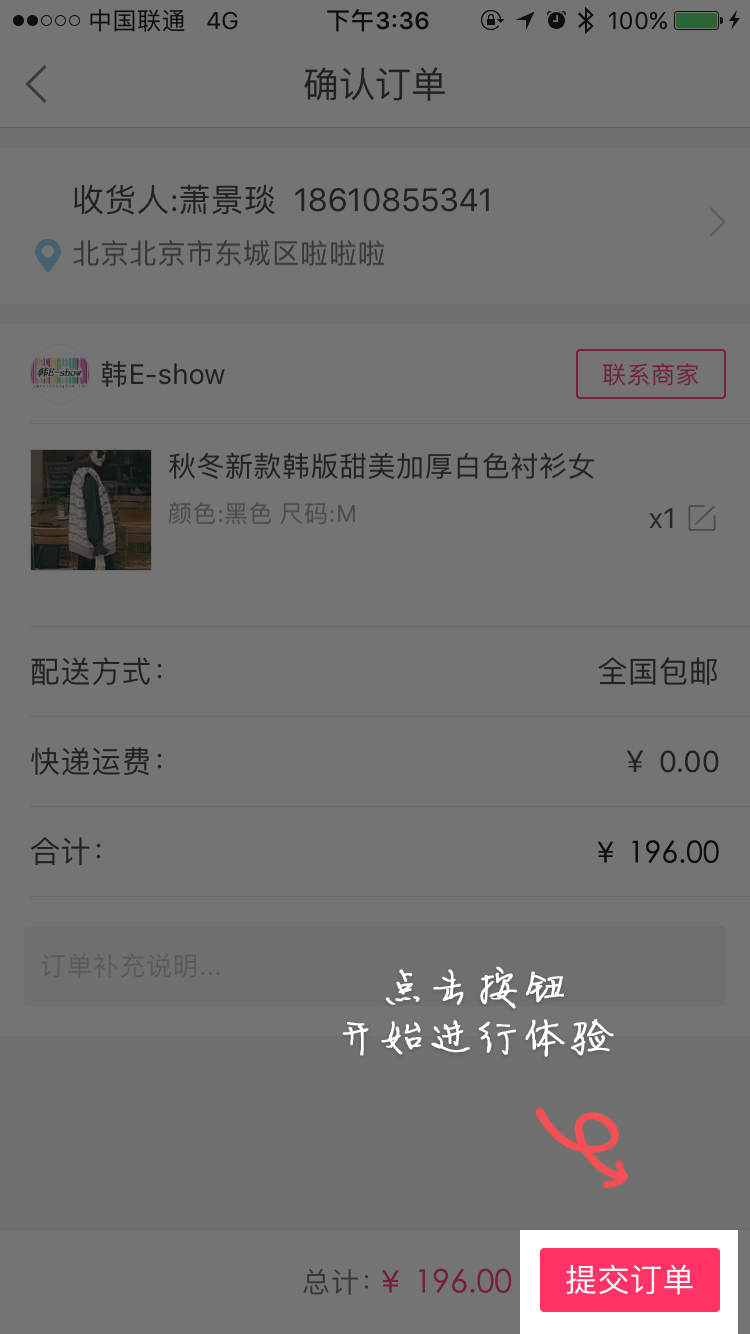
Task: Tap the 提交订单 submit order button
Action: [x=629, y=1280]
